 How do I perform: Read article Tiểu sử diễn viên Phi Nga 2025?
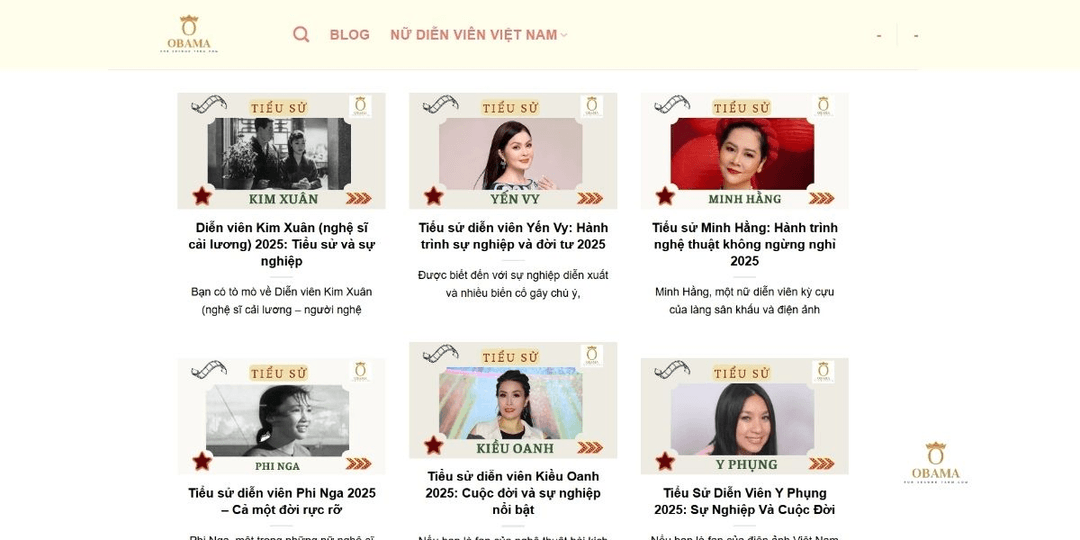(x=281, y=501)
